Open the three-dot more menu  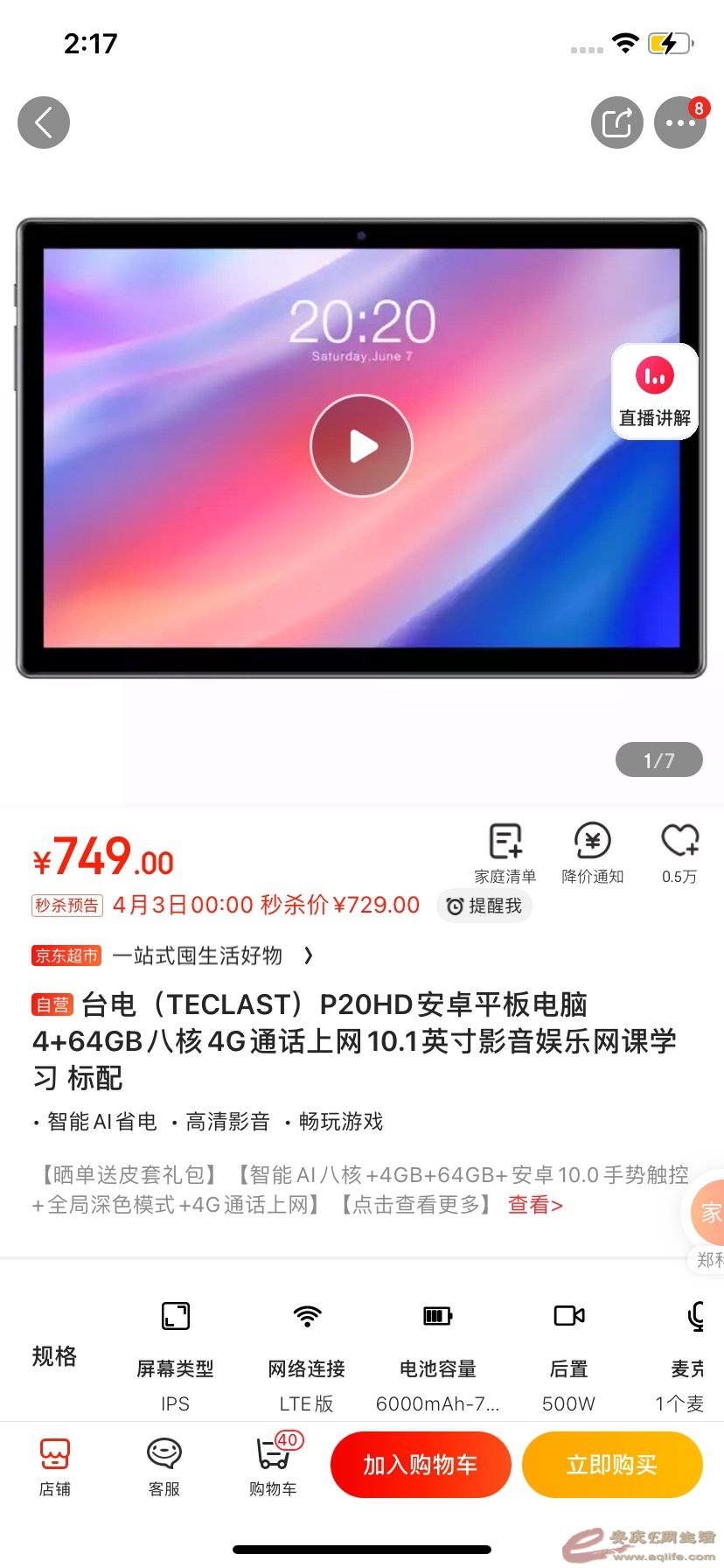(x=679, y=122)
